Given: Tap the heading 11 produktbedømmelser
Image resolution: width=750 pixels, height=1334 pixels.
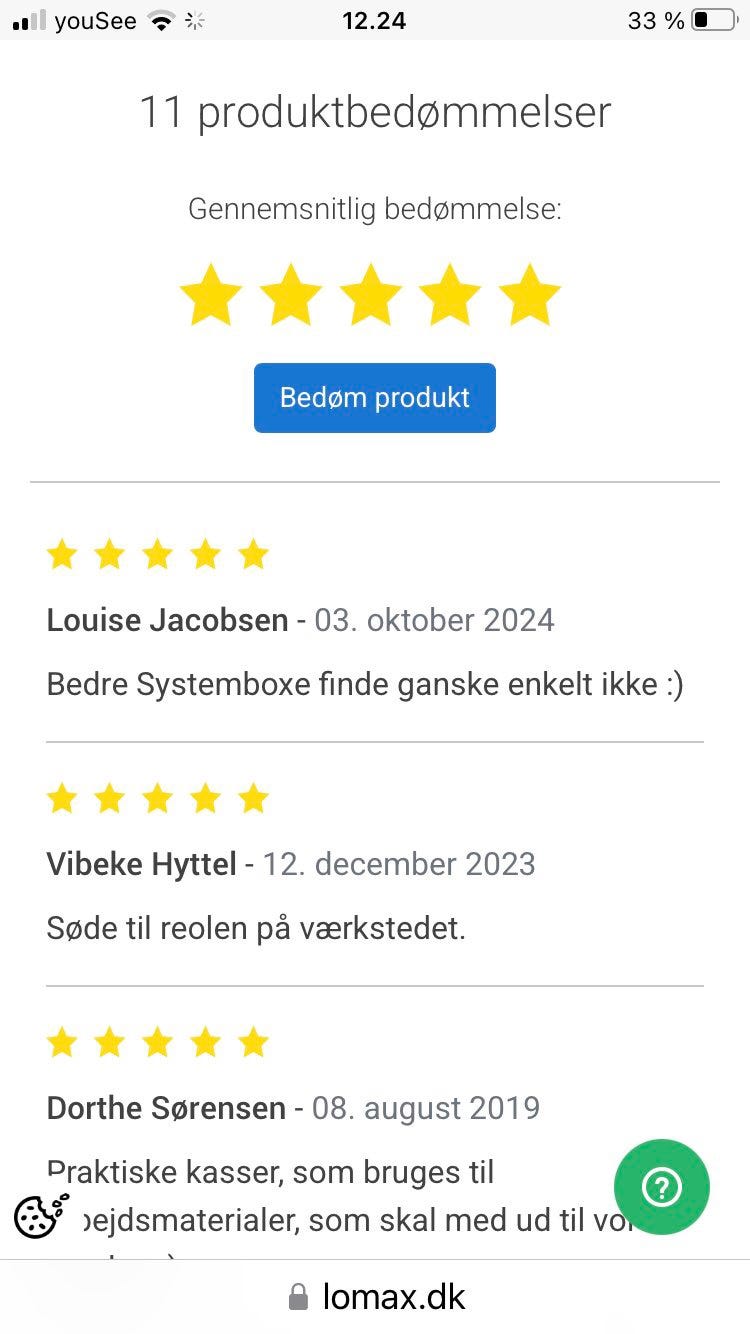Looking at the screenshot, I should pyautogui.click(x=374, y=112).
